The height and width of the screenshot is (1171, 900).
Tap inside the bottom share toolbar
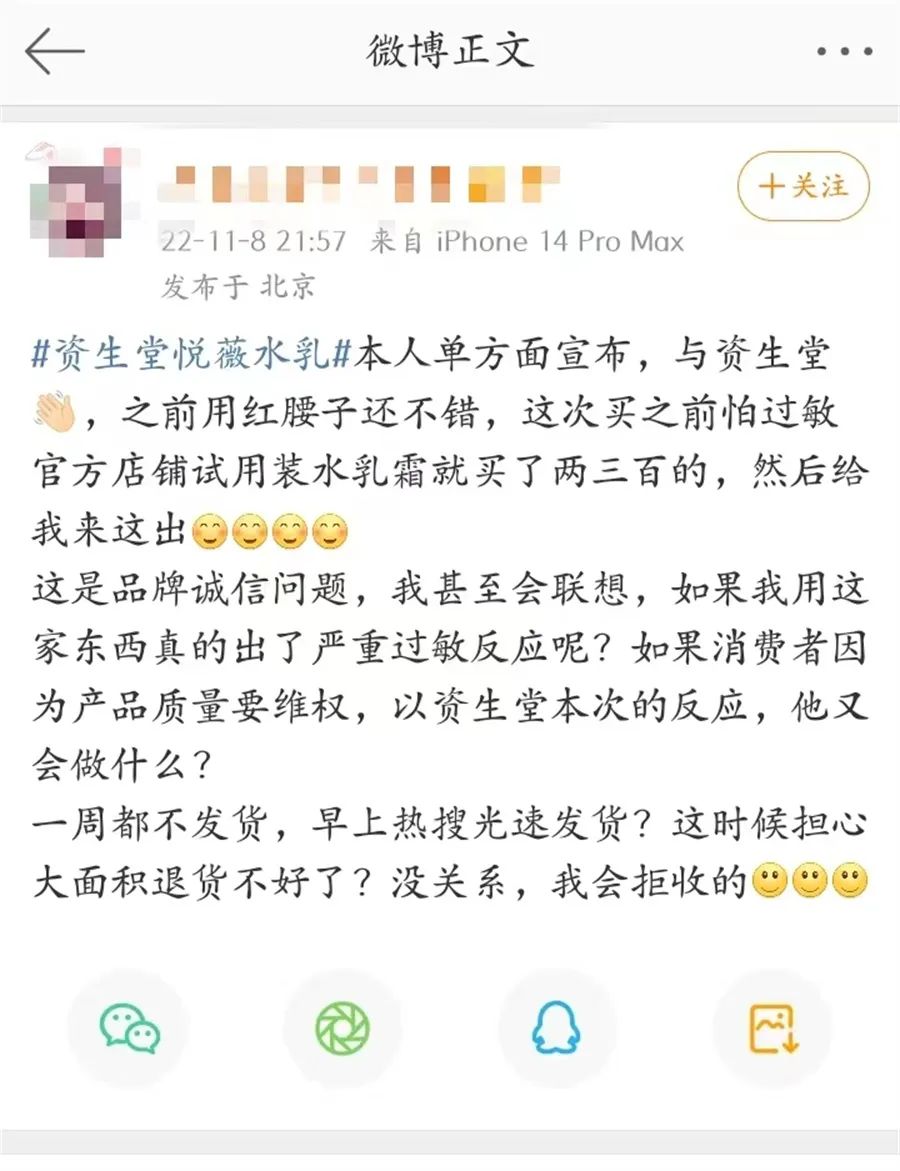click(450, 1030)
